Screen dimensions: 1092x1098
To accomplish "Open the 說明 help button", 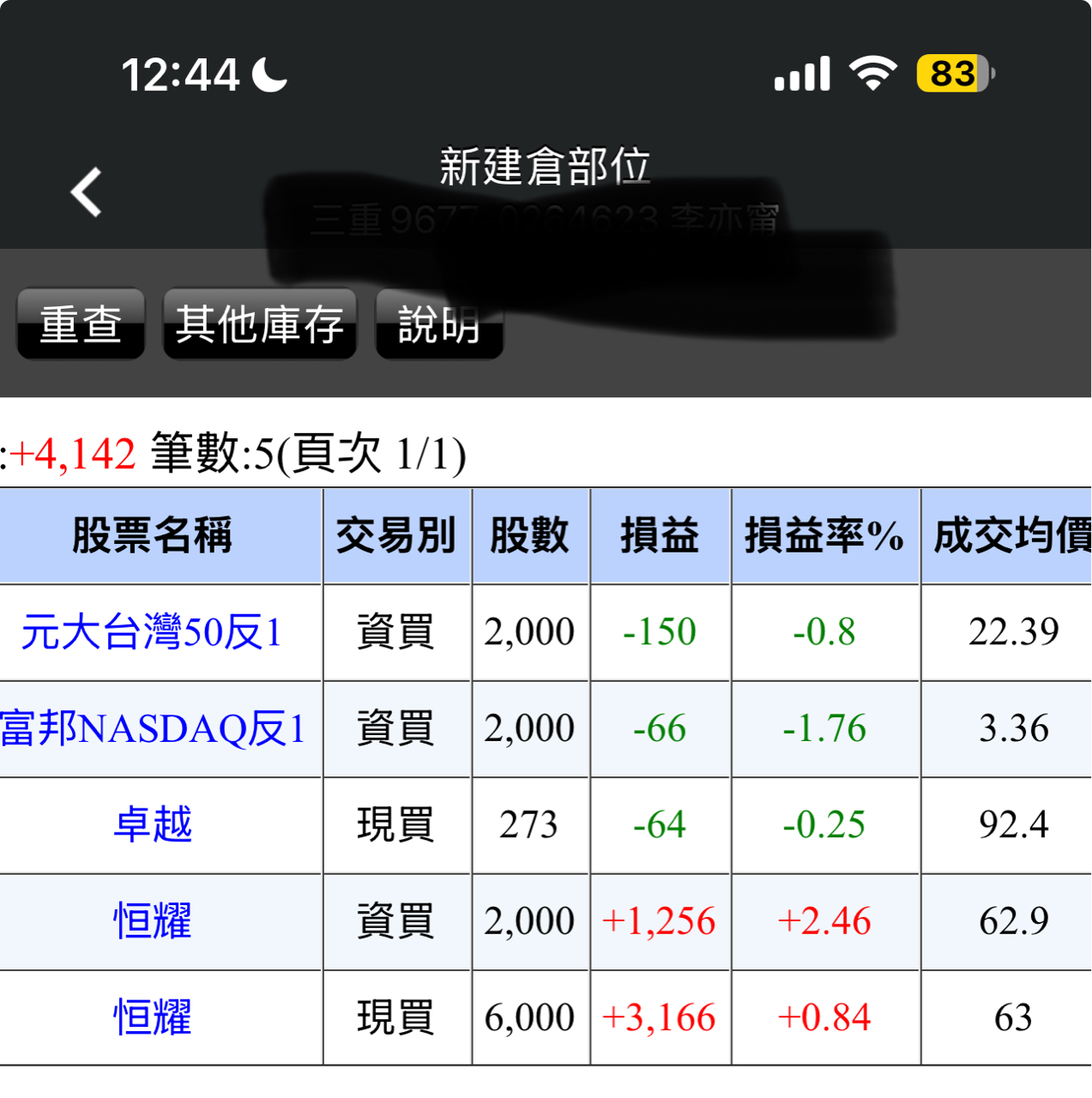I will coord(438,324).
